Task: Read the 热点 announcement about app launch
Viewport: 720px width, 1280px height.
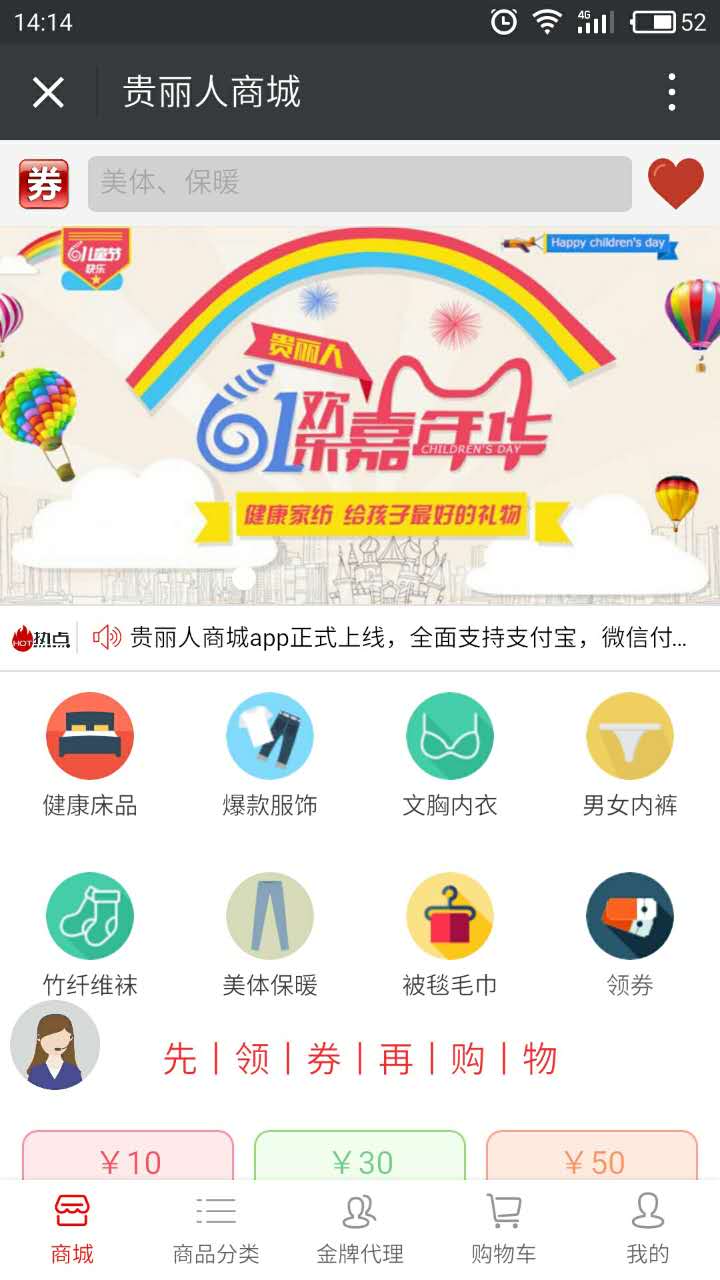Action: [408, 638]
